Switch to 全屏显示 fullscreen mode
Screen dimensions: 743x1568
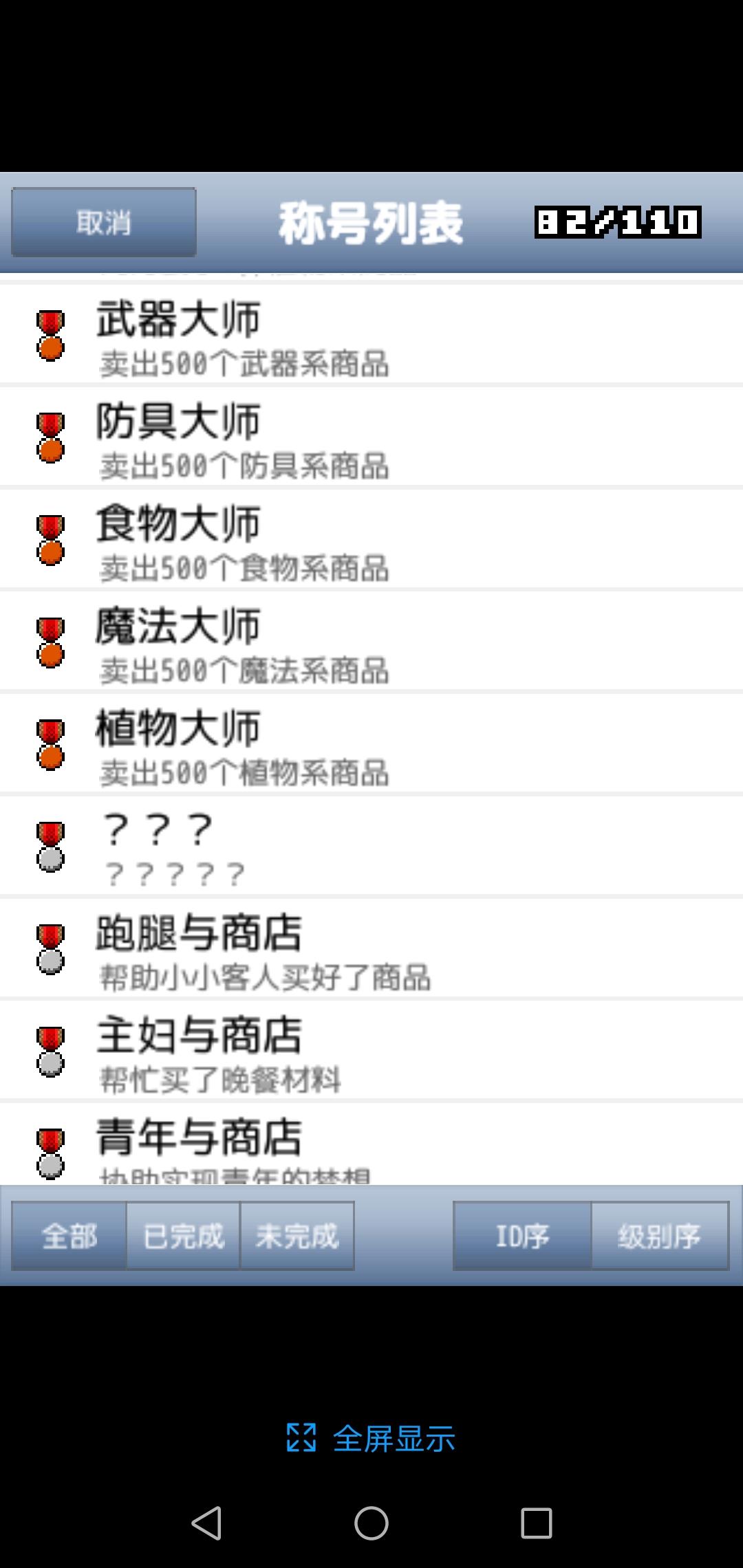pos(371,1438)
